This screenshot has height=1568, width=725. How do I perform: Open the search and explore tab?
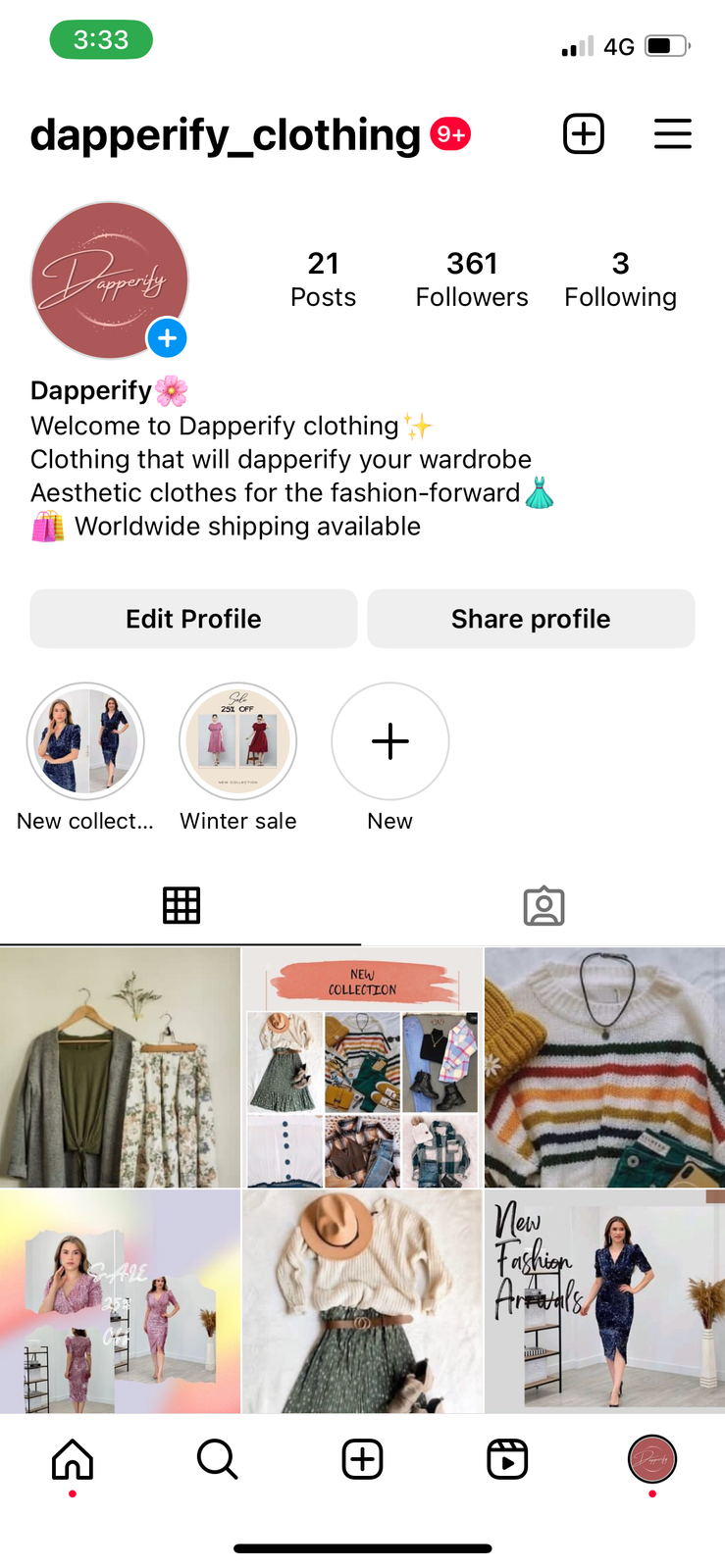pyautogui.click(x=217, y=1459)
